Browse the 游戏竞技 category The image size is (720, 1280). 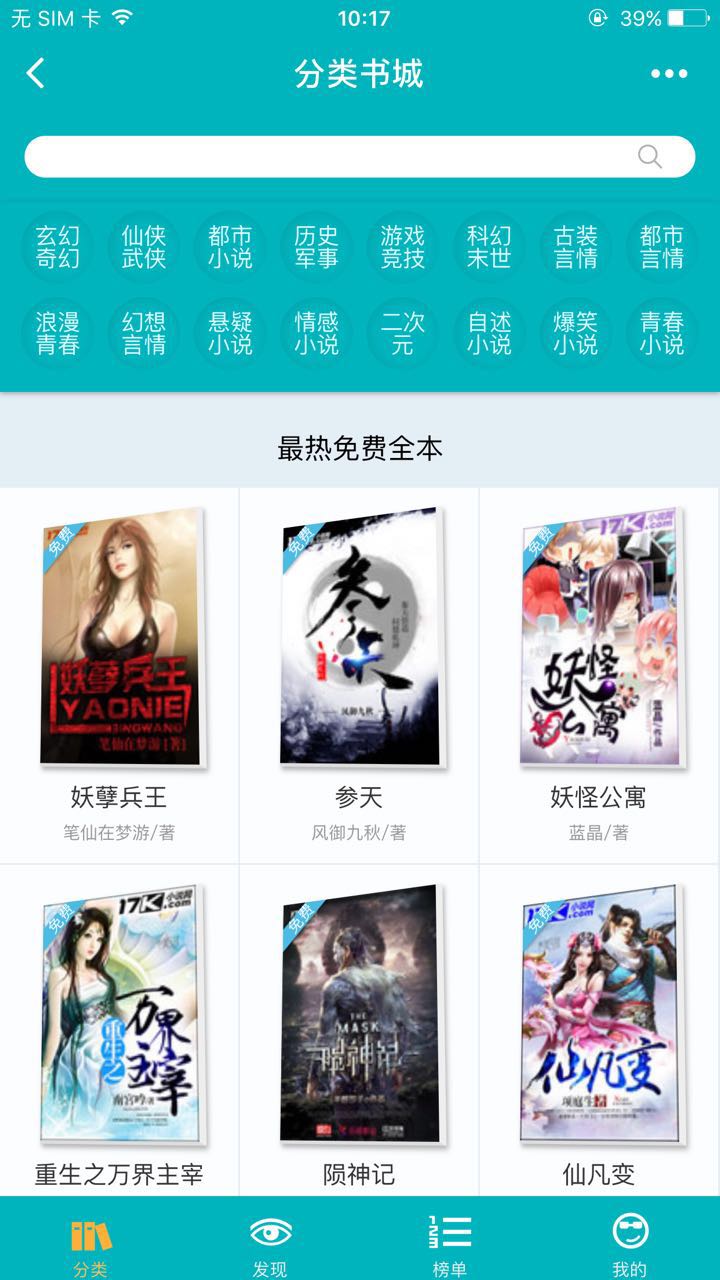click(x=402, y=247)
